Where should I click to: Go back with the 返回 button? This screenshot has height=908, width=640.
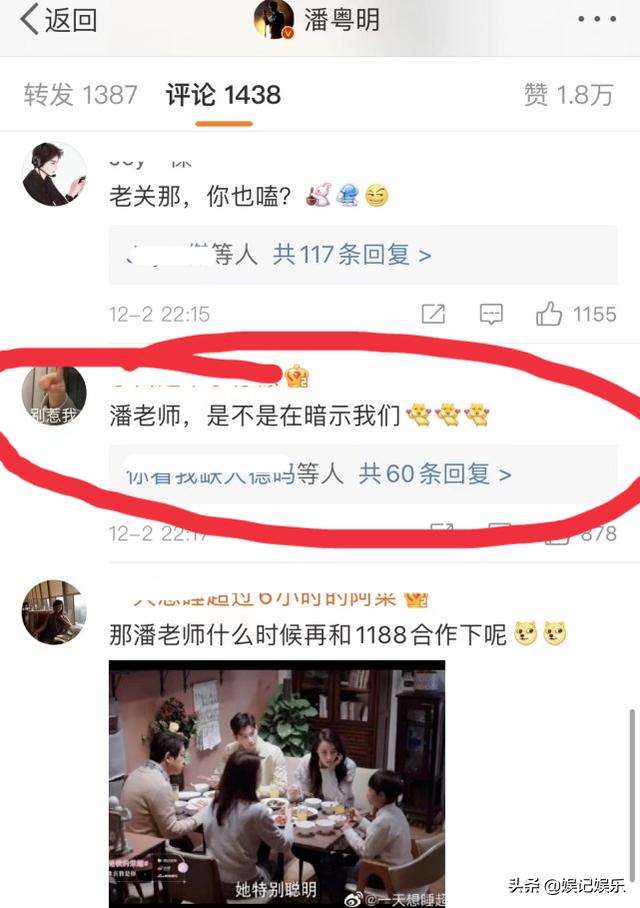coord(58,20)
